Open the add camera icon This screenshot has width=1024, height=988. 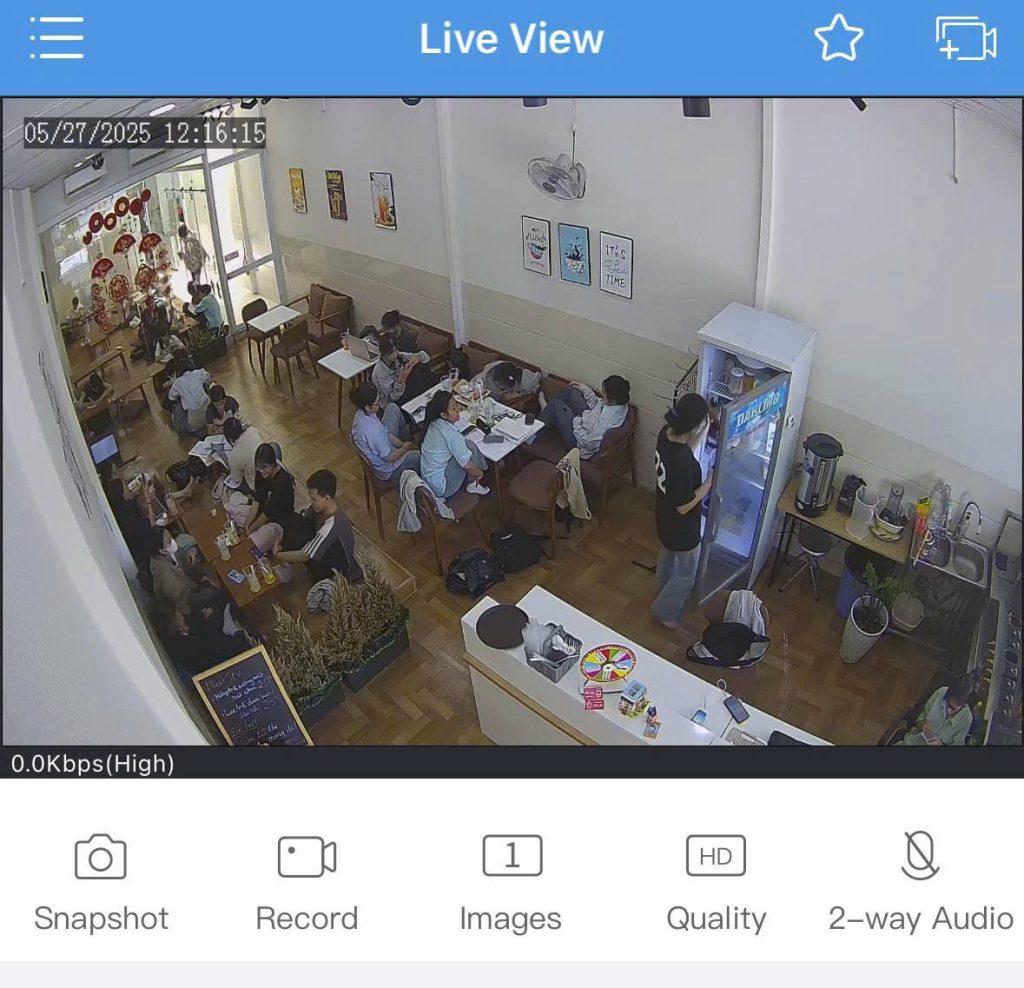click(x=965, y=39)
